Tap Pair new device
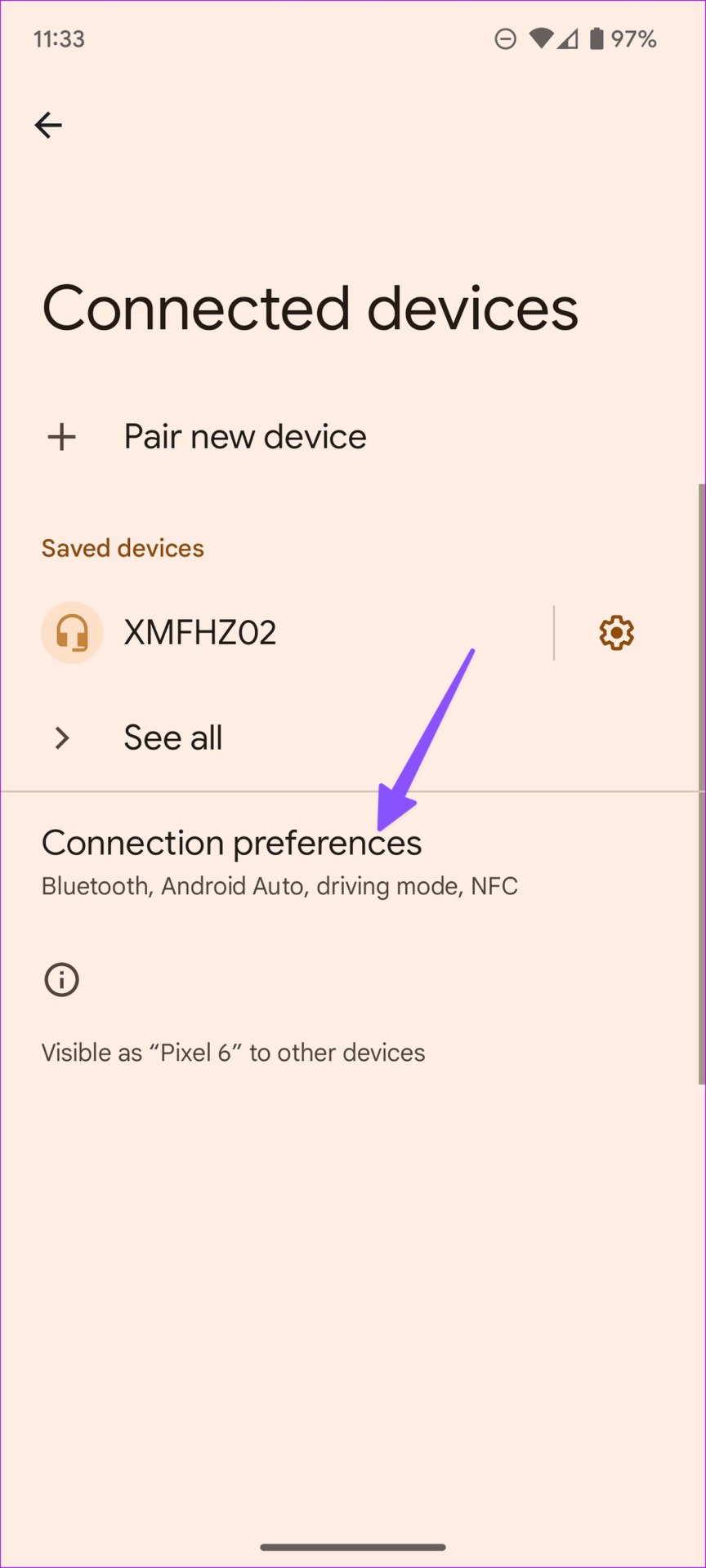Screen dimensions: 706x1568 [353, 437]
